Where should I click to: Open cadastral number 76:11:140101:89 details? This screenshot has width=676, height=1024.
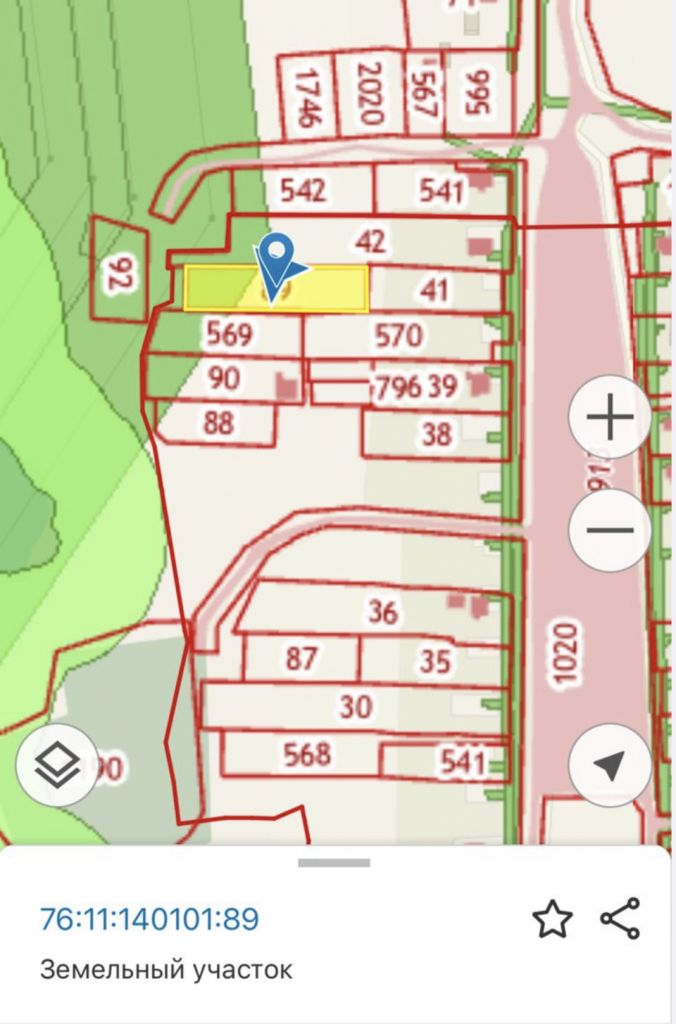[x=149, y=918]
